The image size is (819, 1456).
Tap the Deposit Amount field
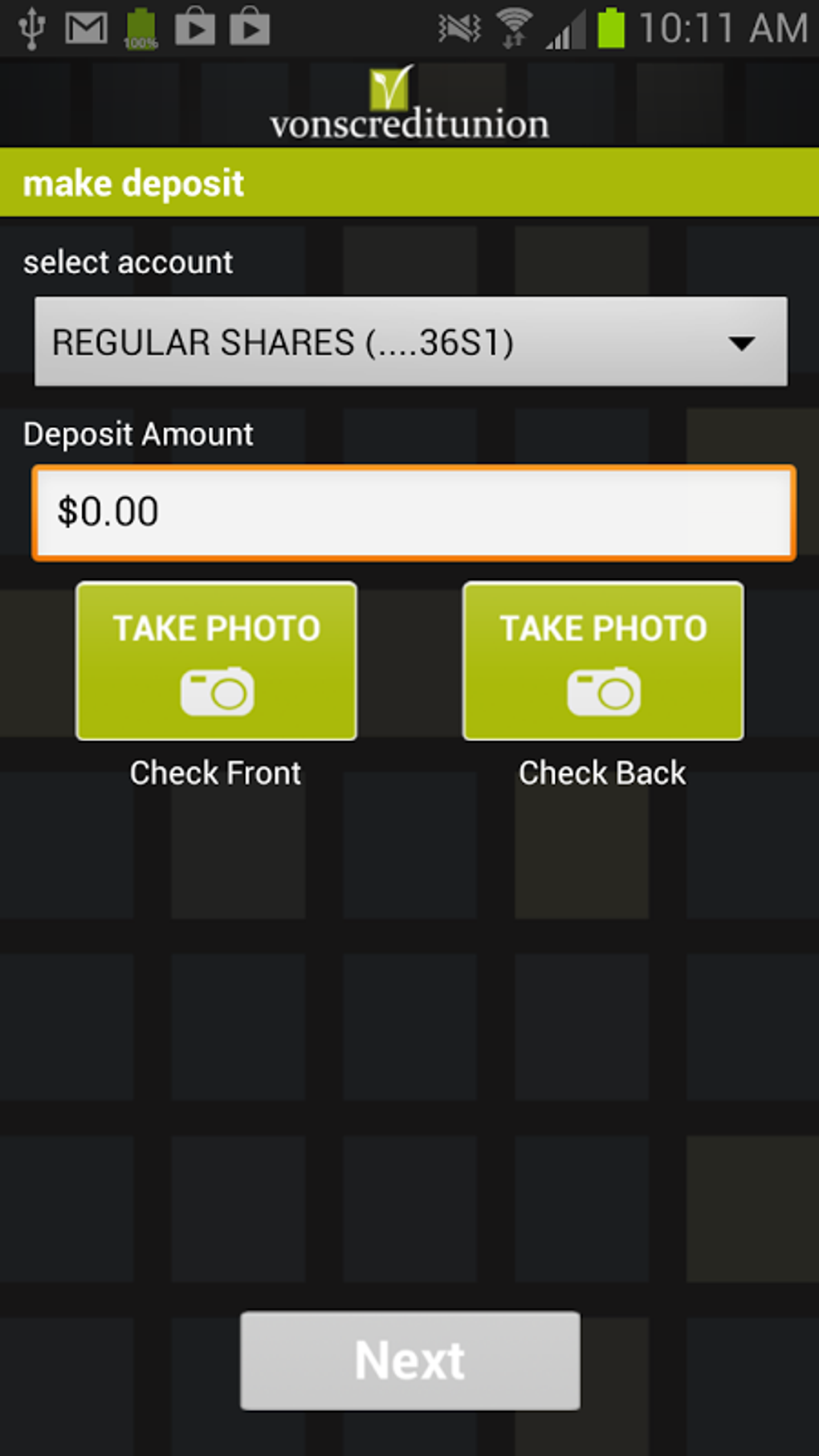[414, 512]
